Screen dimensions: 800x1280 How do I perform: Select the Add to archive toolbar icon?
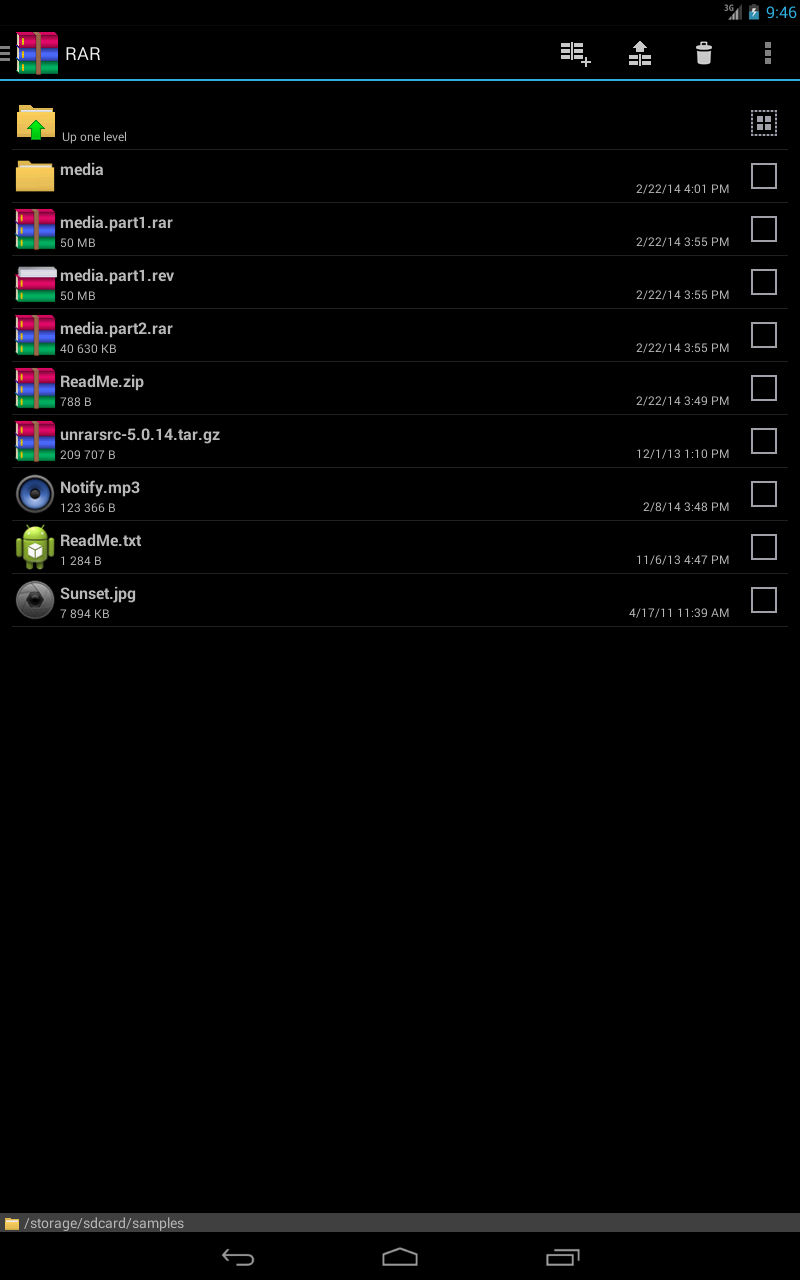point(575,53)
